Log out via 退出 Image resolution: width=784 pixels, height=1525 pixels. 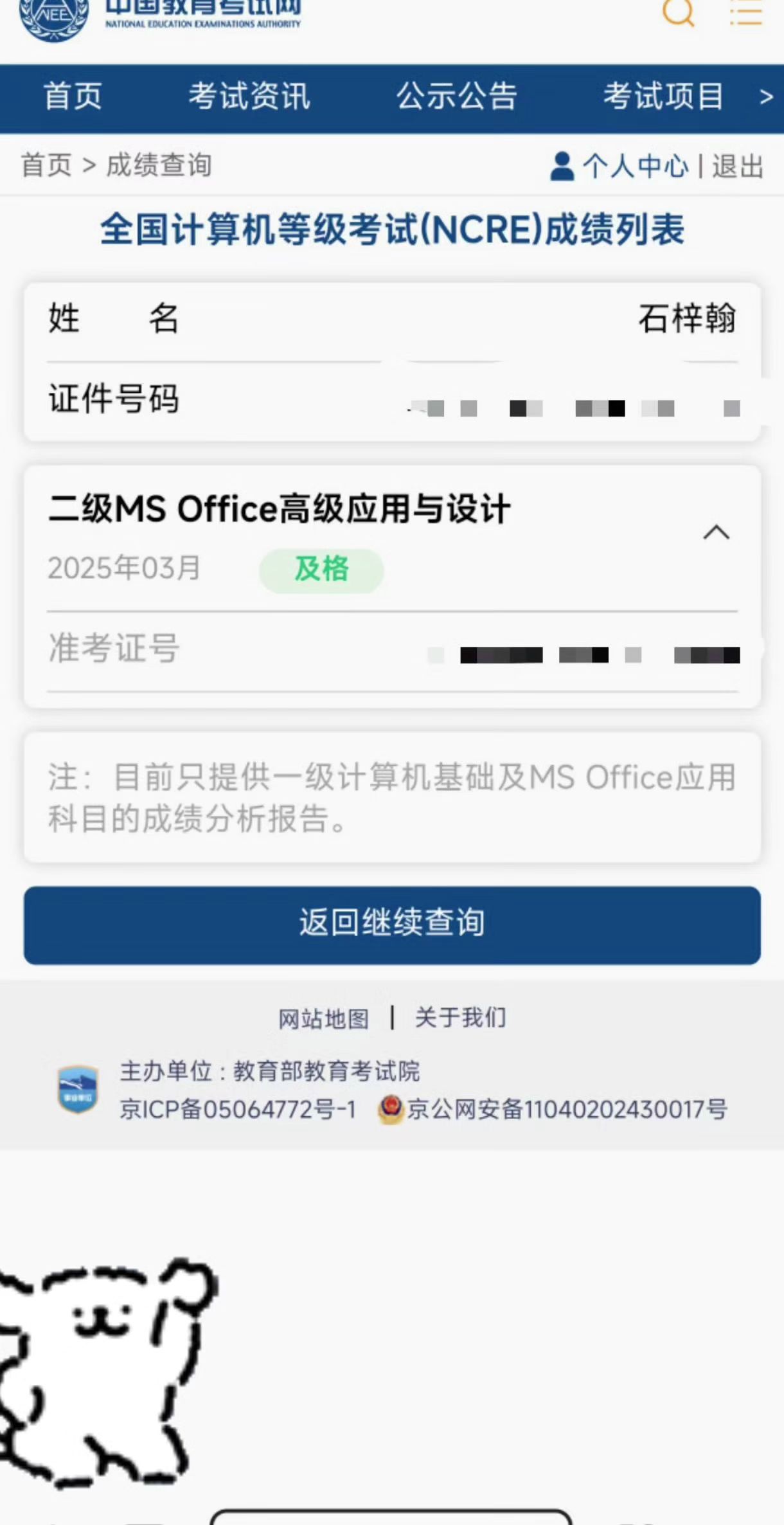point(738,167)
